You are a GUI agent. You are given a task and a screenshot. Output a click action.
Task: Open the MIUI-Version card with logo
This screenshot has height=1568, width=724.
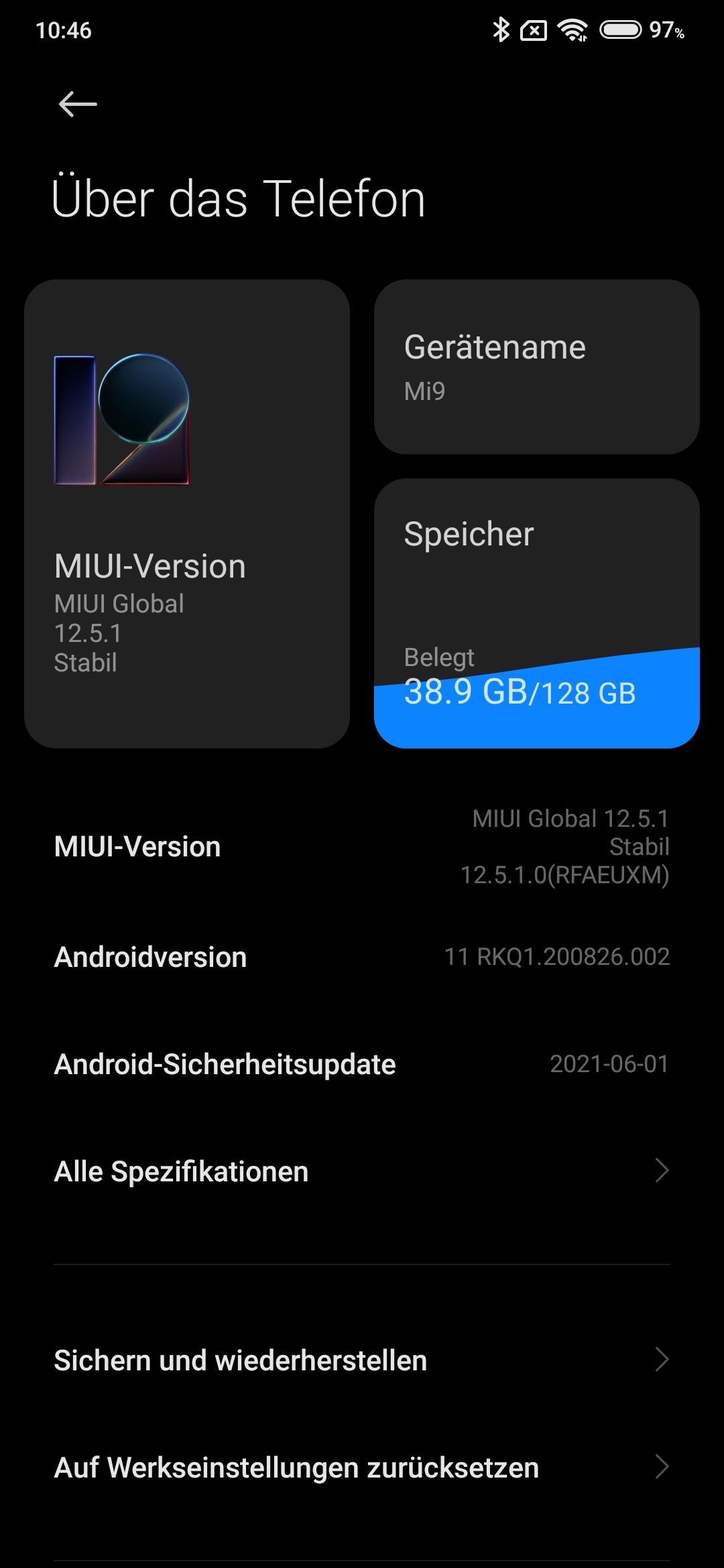187,514
